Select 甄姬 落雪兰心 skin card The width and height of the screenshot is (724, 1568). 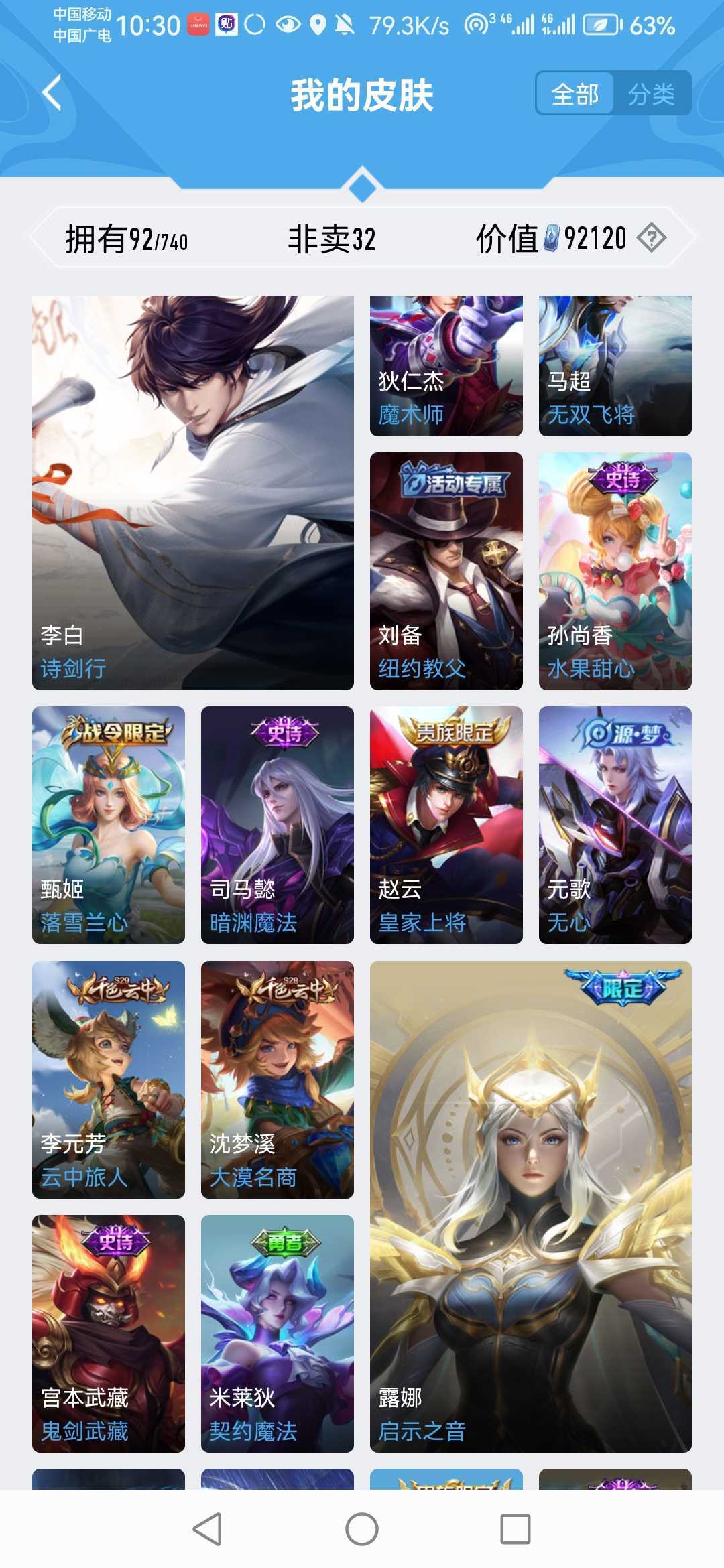pyautogui.click(x=109, y=825)
